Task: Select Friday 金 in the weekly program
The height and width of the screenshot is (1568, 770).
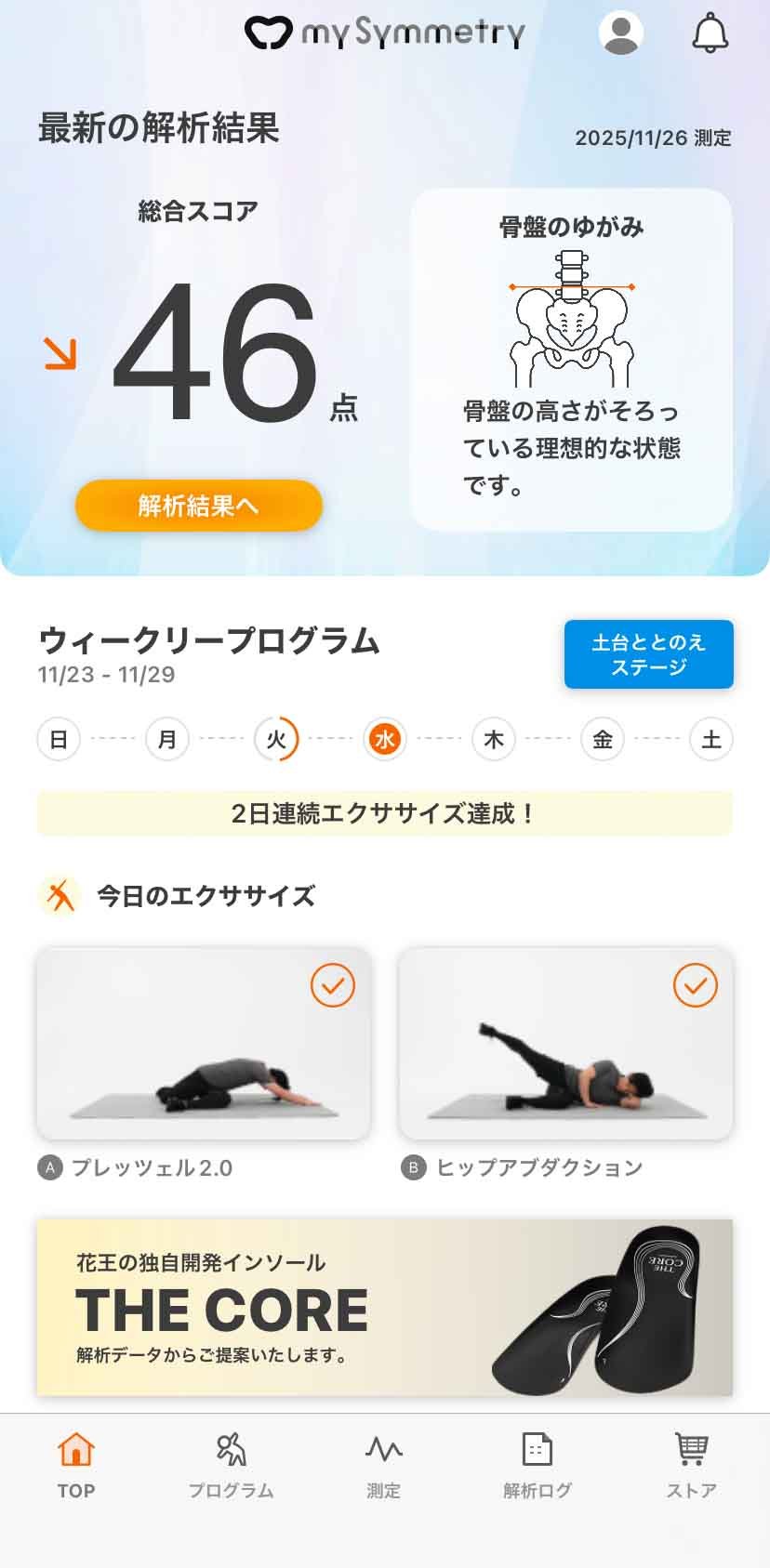Action: tap(603, 740)
